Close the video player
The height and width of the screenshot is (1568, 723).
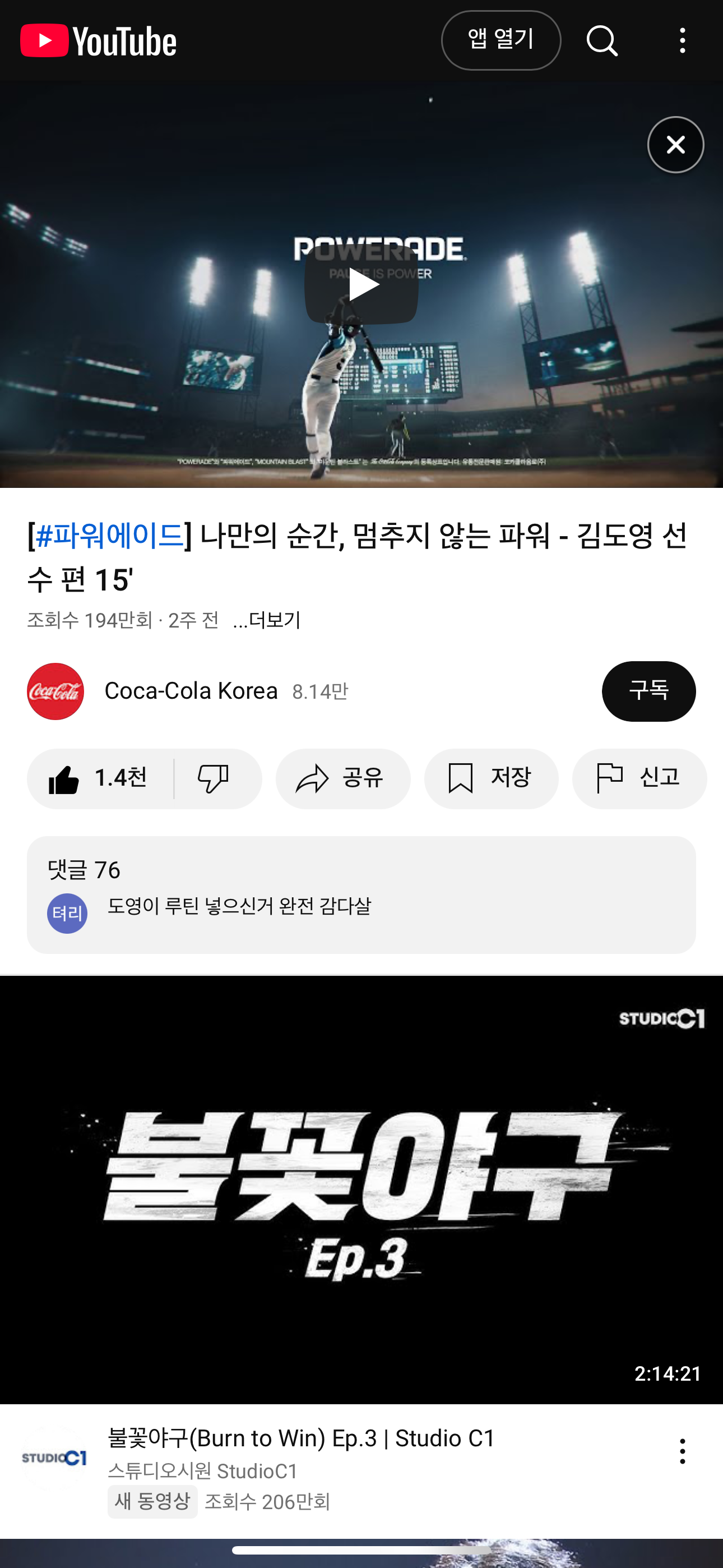pos(675,145)
